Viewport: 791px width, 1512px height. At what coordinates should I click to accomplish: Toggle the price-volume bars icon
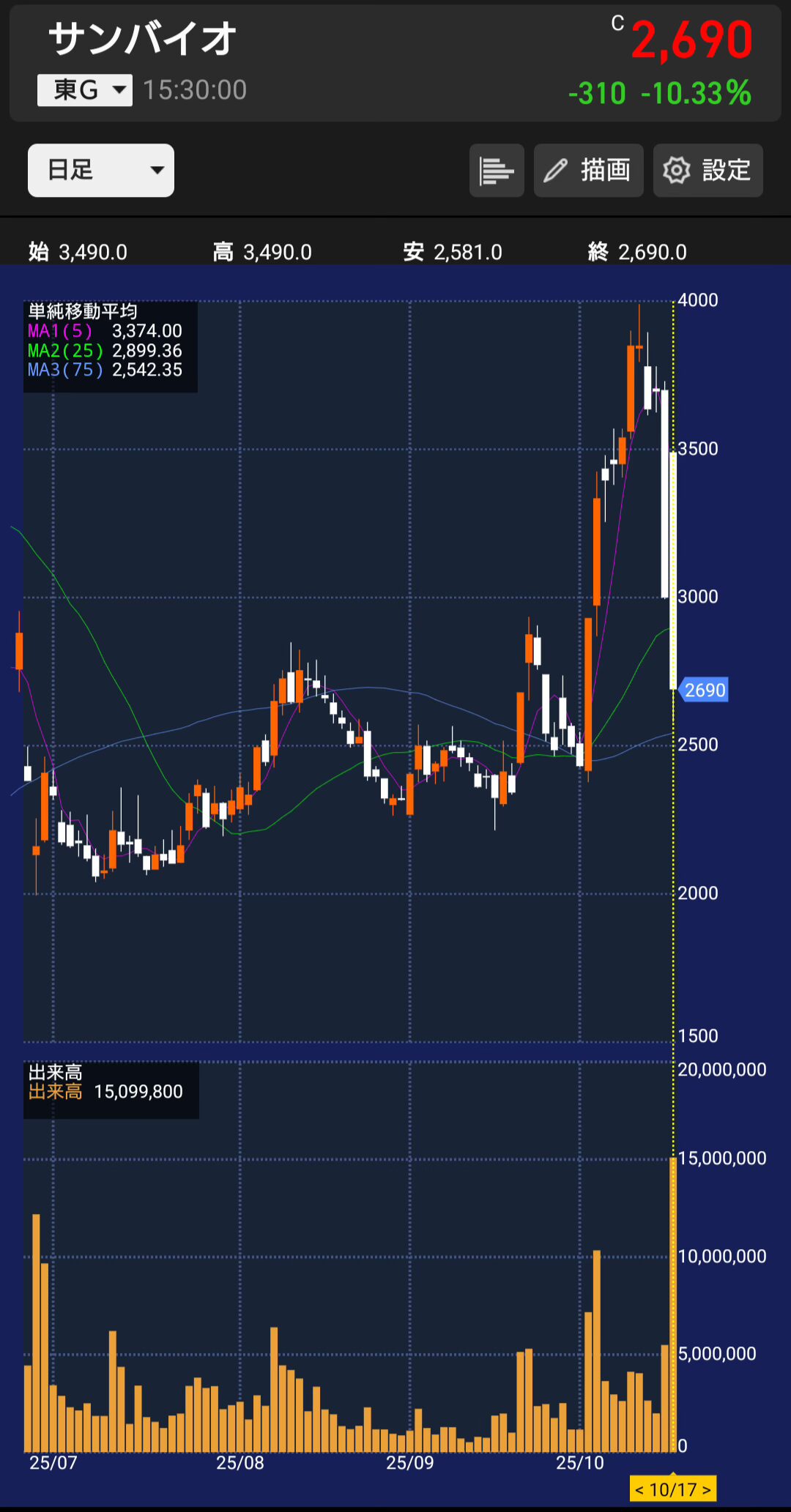coord(497,171)
